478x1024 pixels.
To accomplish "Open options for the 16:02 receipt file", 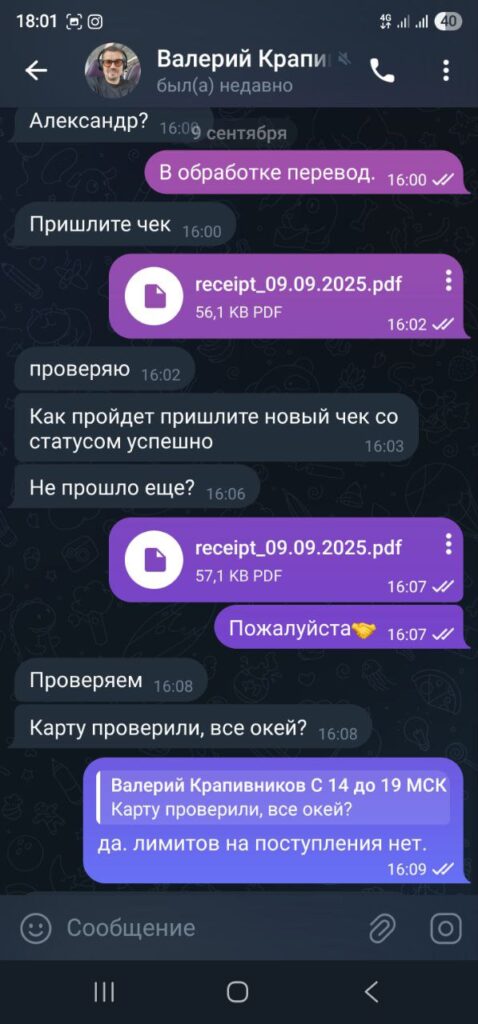I will (448, 281).
